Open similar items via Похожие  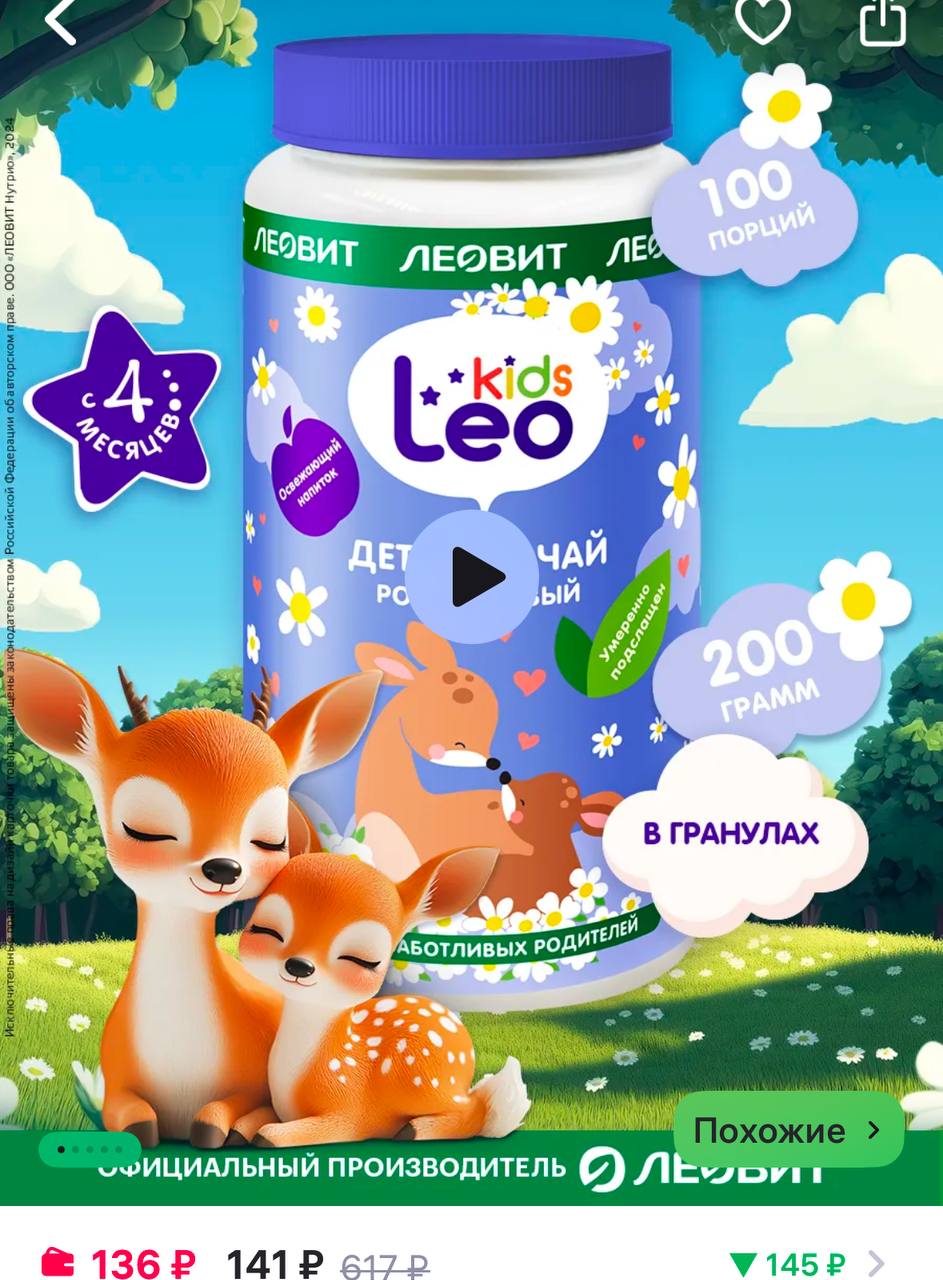point(788,1131)
